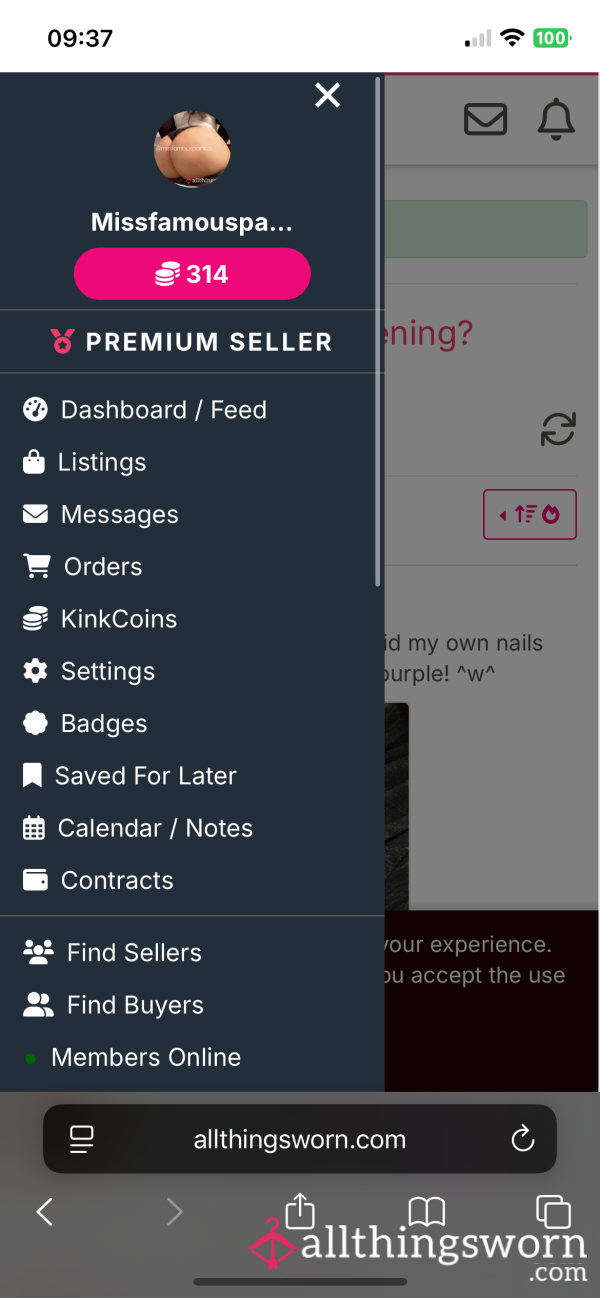Tap the Safari reload button
This screenshot has width=600, height=1298.
pos(522,1138)
